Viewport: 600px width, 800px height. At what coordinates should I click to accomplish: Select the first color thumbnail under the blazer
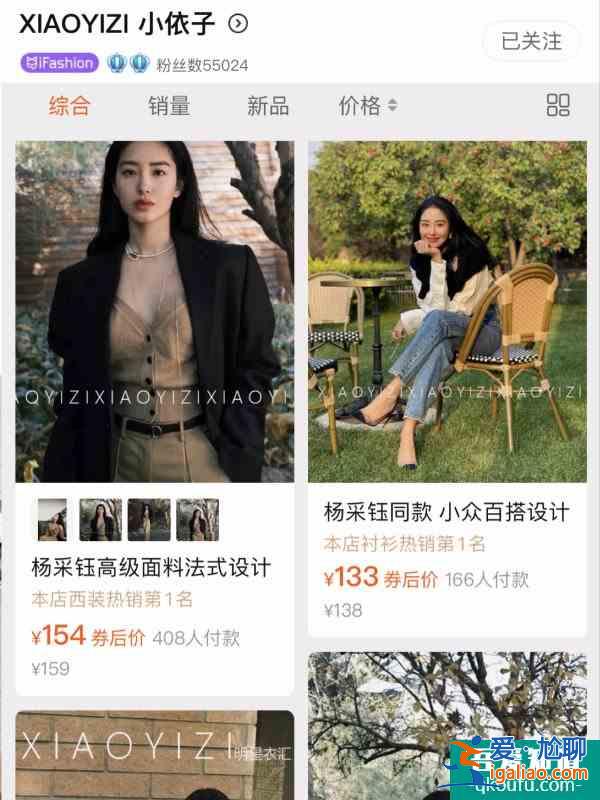(51, 520)
